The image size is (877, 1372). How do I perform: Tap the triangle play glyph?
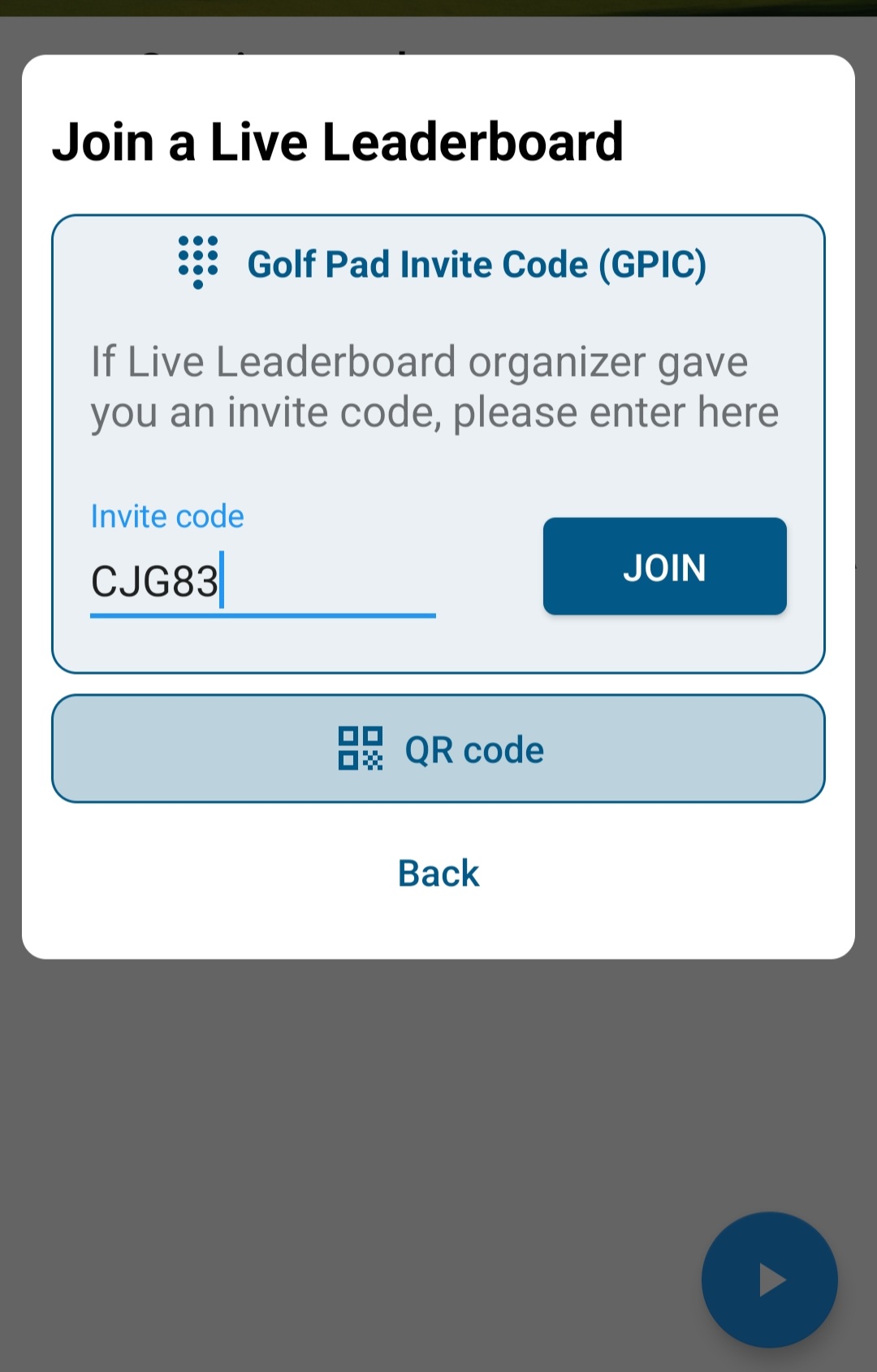click(x=771, y=1279)
